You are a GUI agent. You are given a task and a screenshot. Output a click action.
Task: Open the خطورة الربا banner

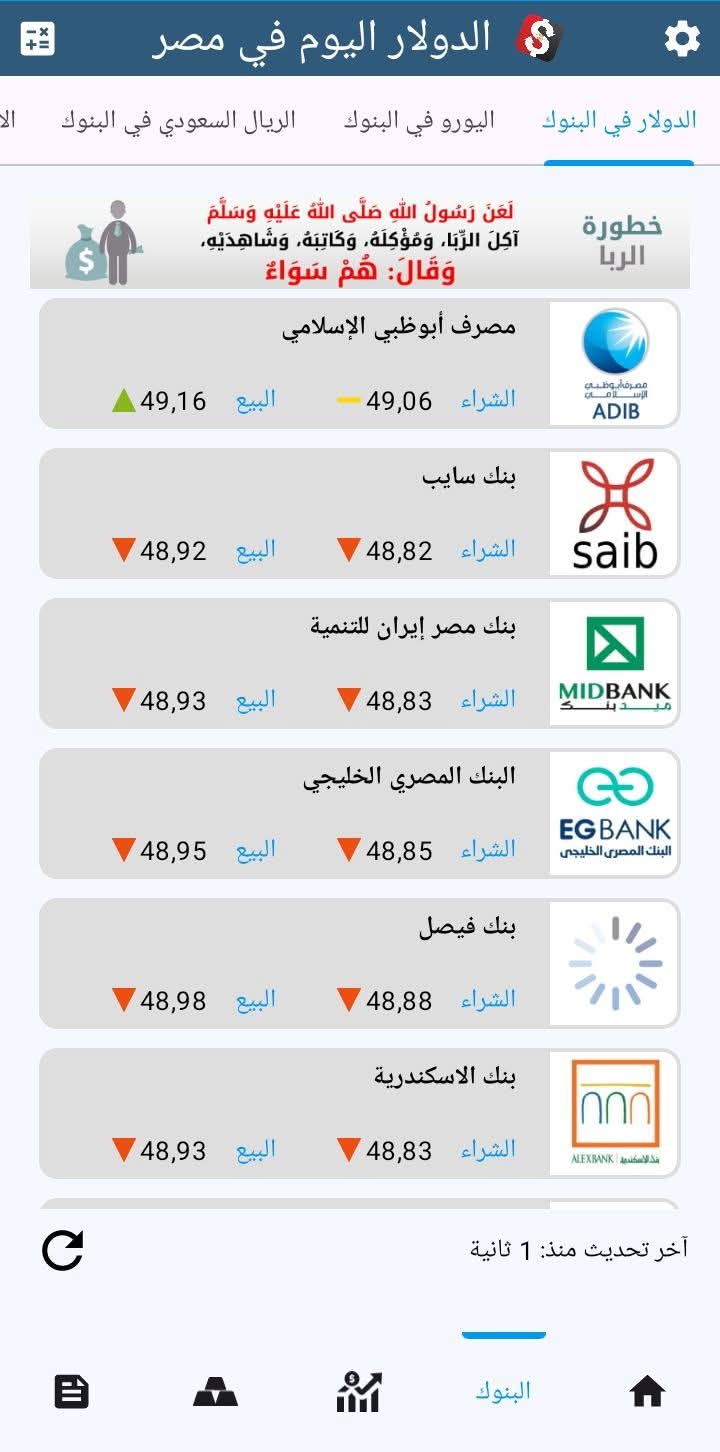360,242
